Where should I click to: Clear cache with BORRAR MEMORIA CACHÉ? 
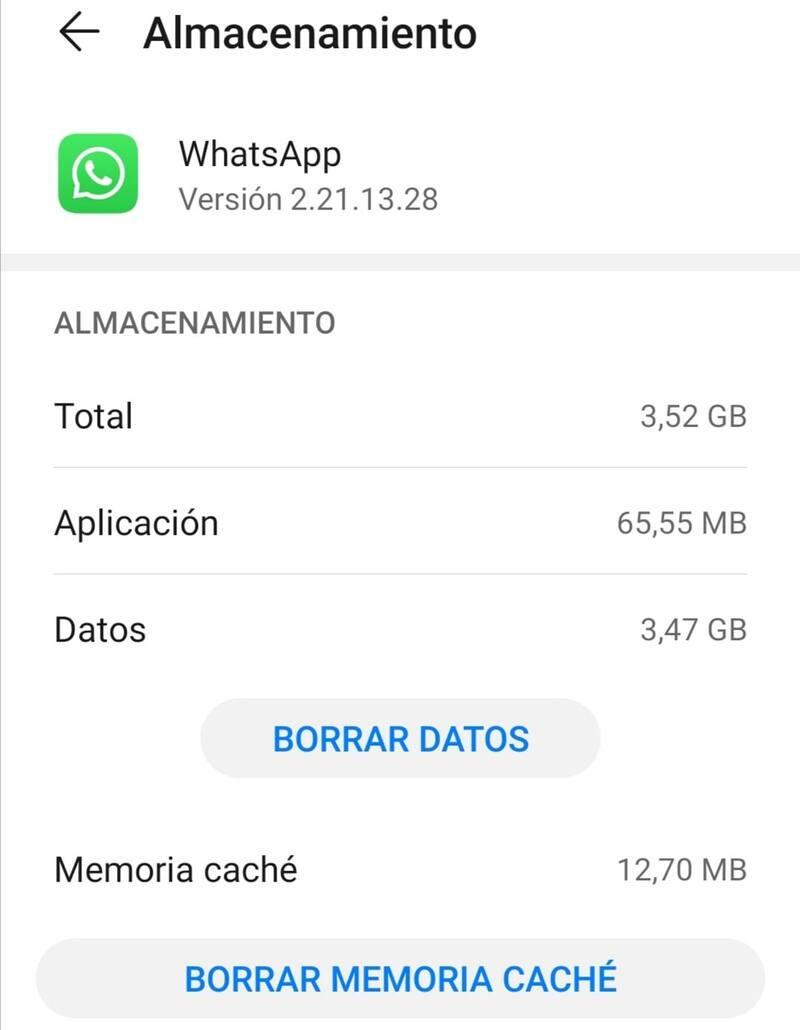[400, 978]
